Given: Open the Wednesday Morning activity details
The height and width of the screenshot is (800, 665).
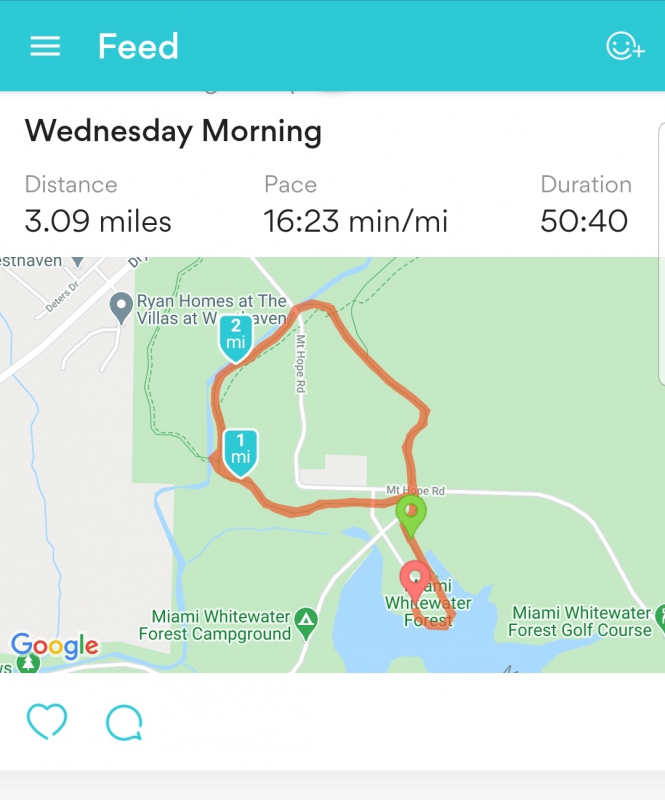Looking at the screenshot, I should (173, 131).
